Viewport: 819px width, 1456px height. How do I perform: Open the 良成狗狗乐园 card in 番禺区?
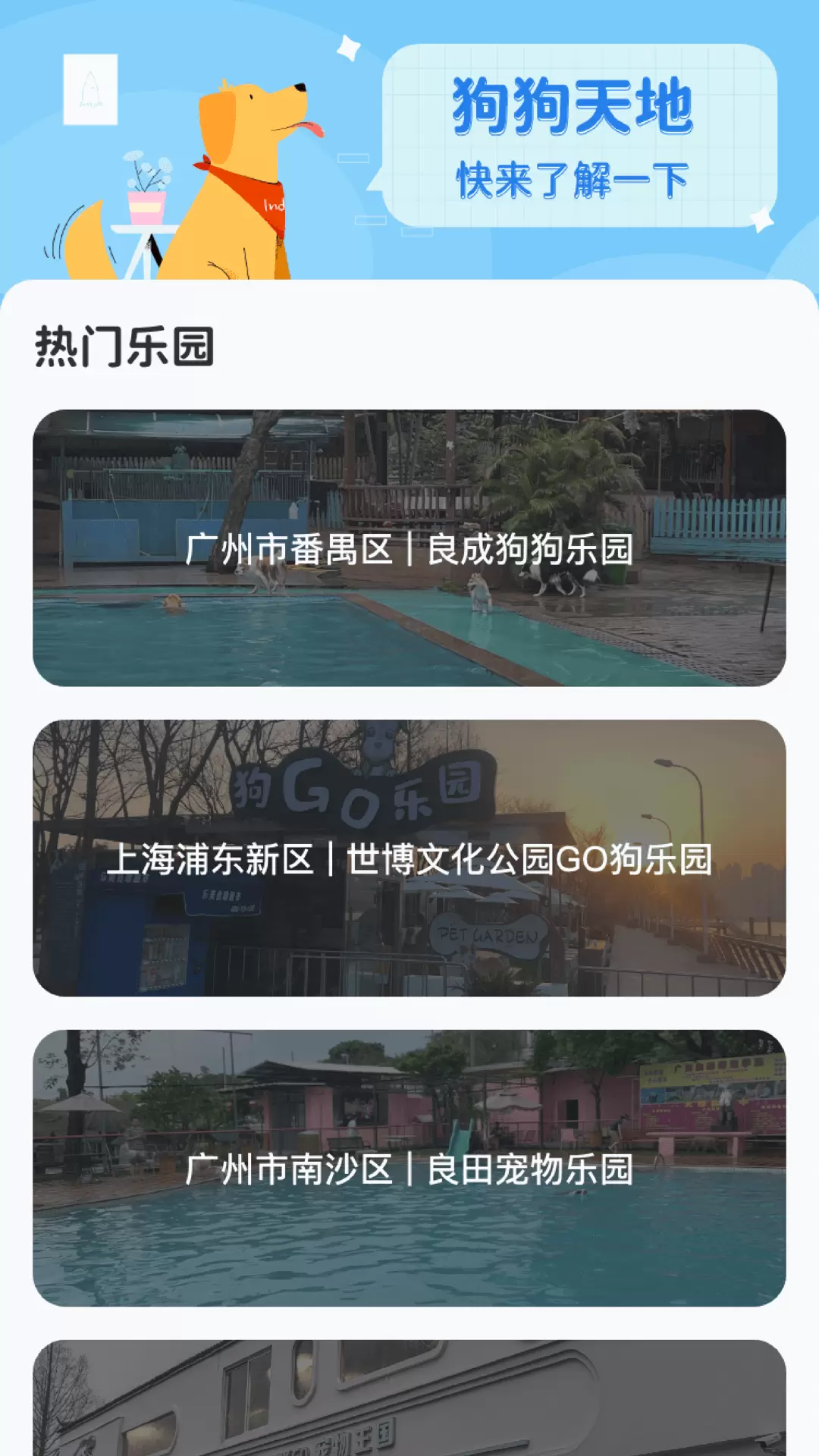coord(409,548)
